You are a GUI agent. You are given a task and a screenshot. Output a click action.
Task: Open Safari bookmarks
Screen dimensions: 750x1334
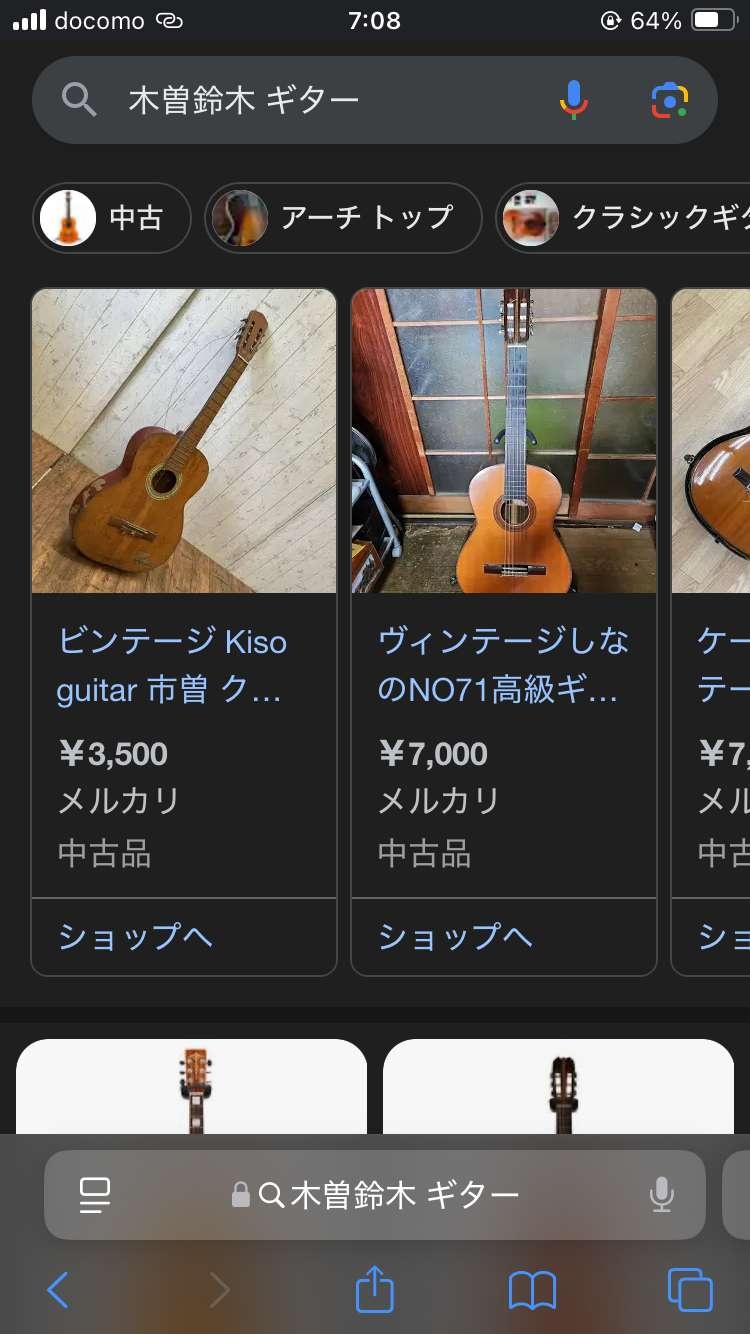coord(532,1290)
